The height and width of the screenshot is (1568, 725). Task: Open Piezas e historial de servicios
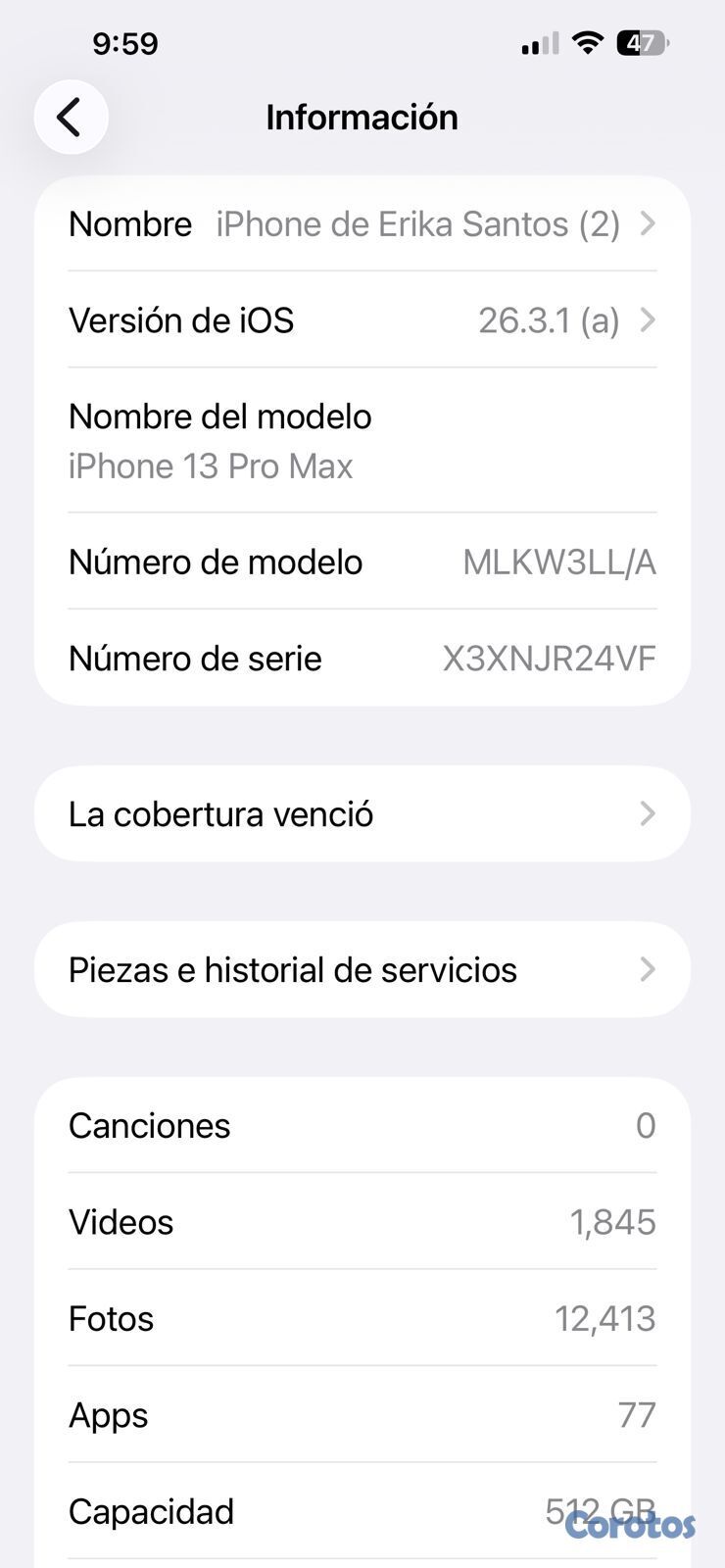pos(362,970)
